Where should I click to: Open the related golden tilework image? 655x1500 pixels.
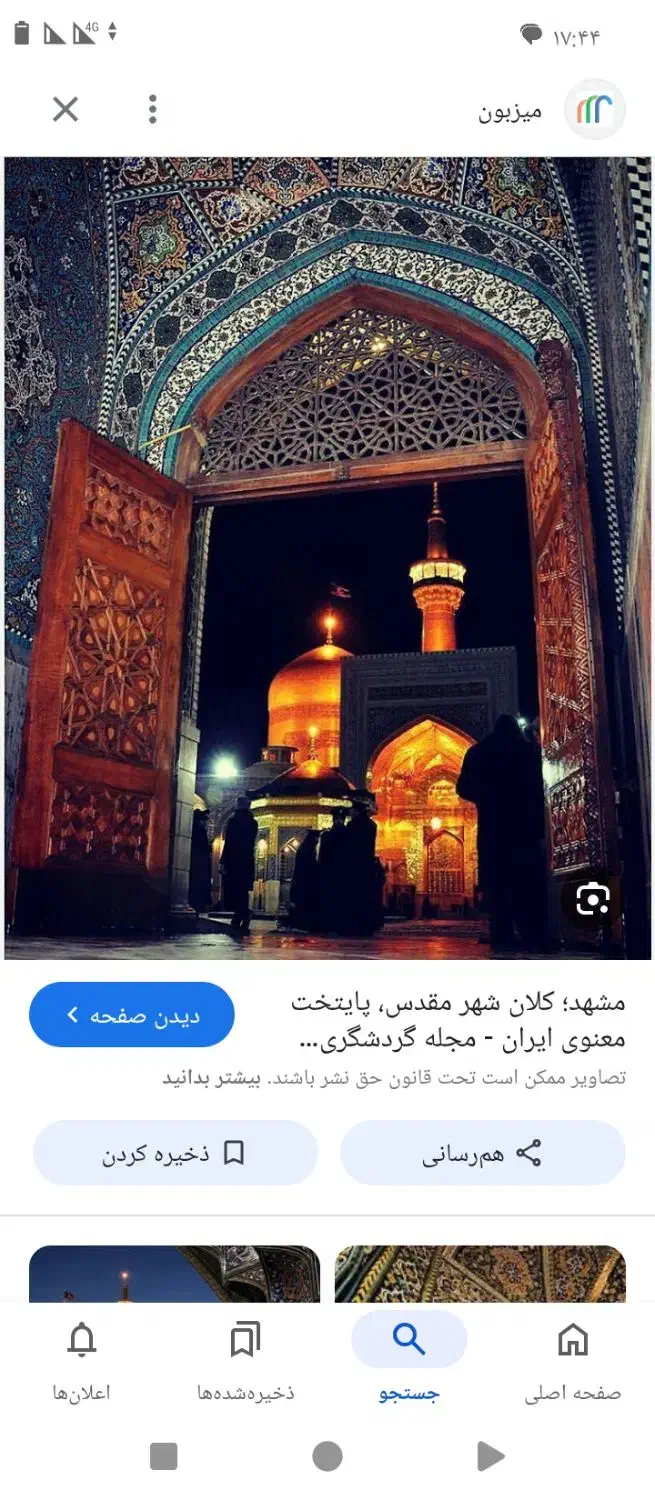pos(480,1273)
